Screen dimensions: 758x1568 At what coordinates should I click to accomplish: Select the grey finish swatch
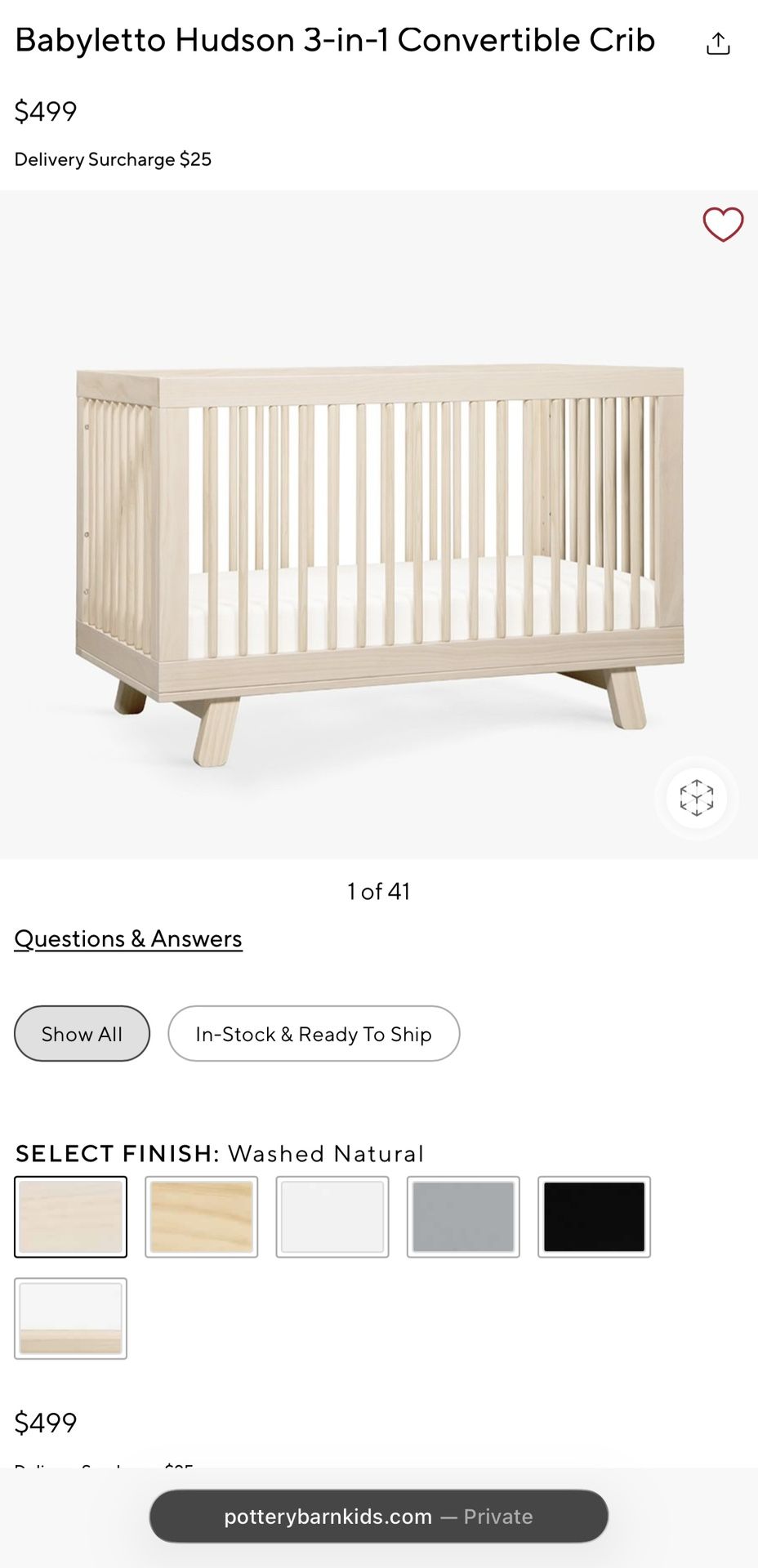tap(463, 1217)
